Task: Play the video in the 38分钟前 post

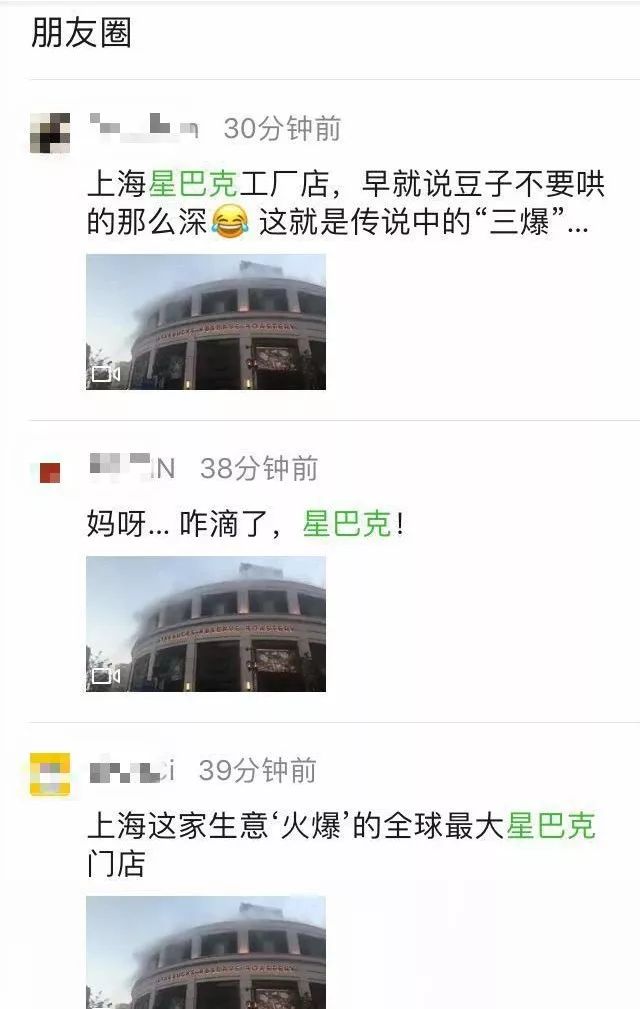Action: point(205,624)
